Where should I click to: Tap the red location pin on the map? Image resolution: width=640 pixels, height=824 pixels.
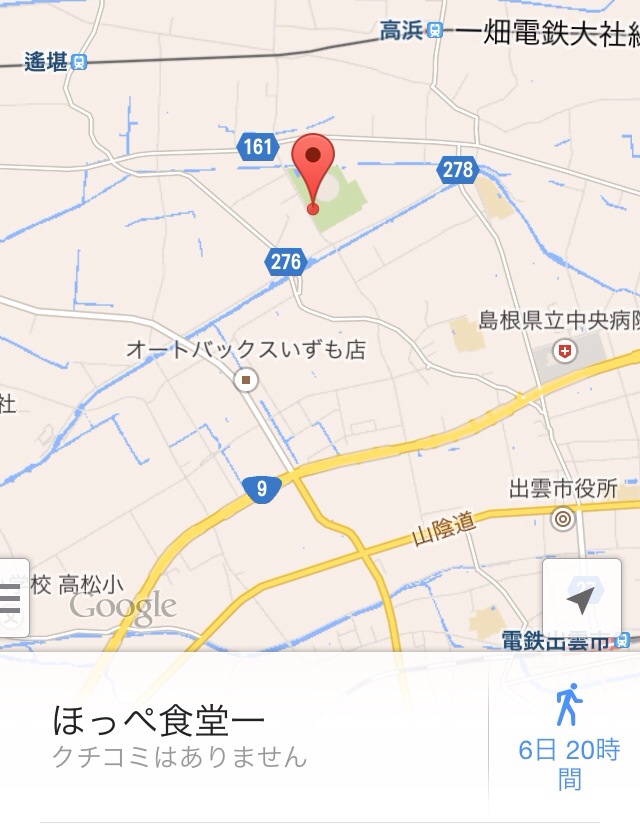314,163
